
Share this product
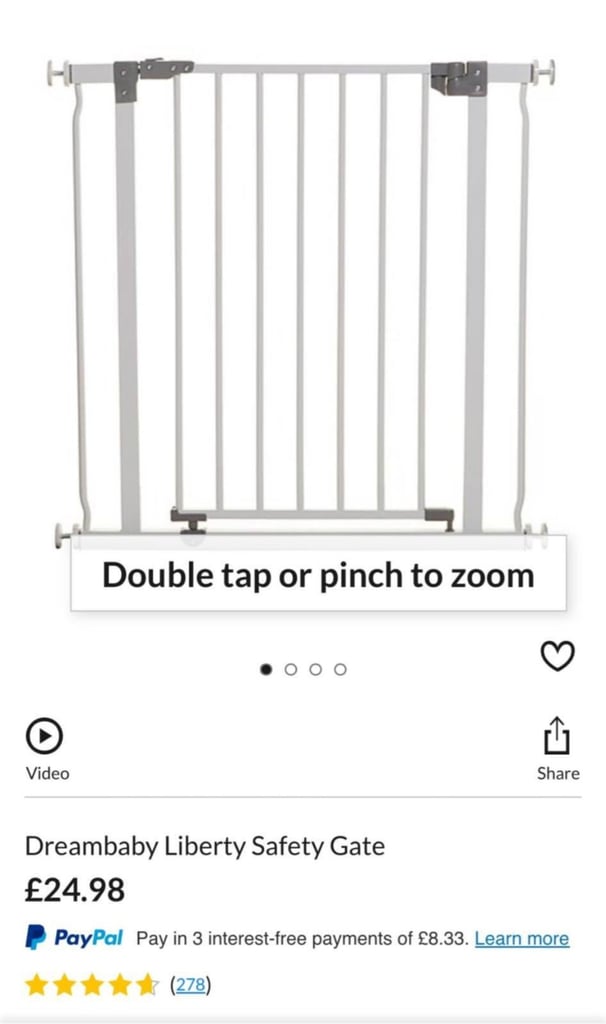[x=558, y=748]
